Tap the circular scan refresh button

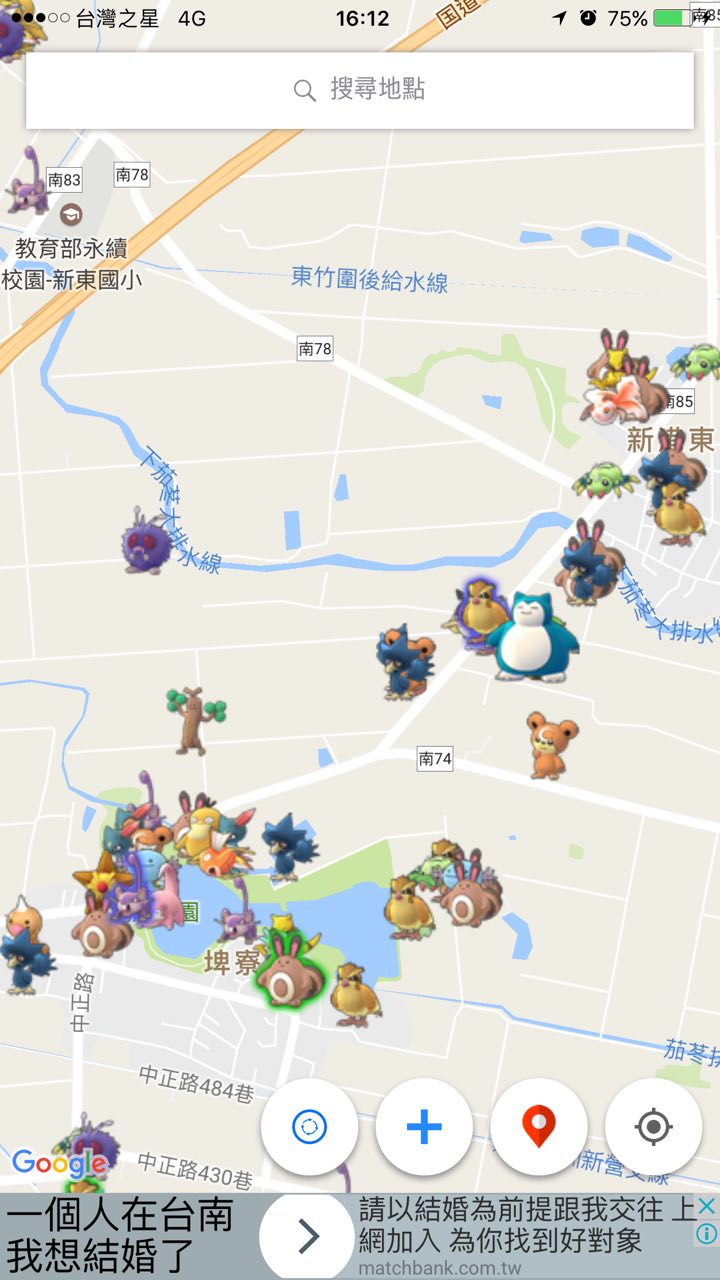pos(309,1127)
